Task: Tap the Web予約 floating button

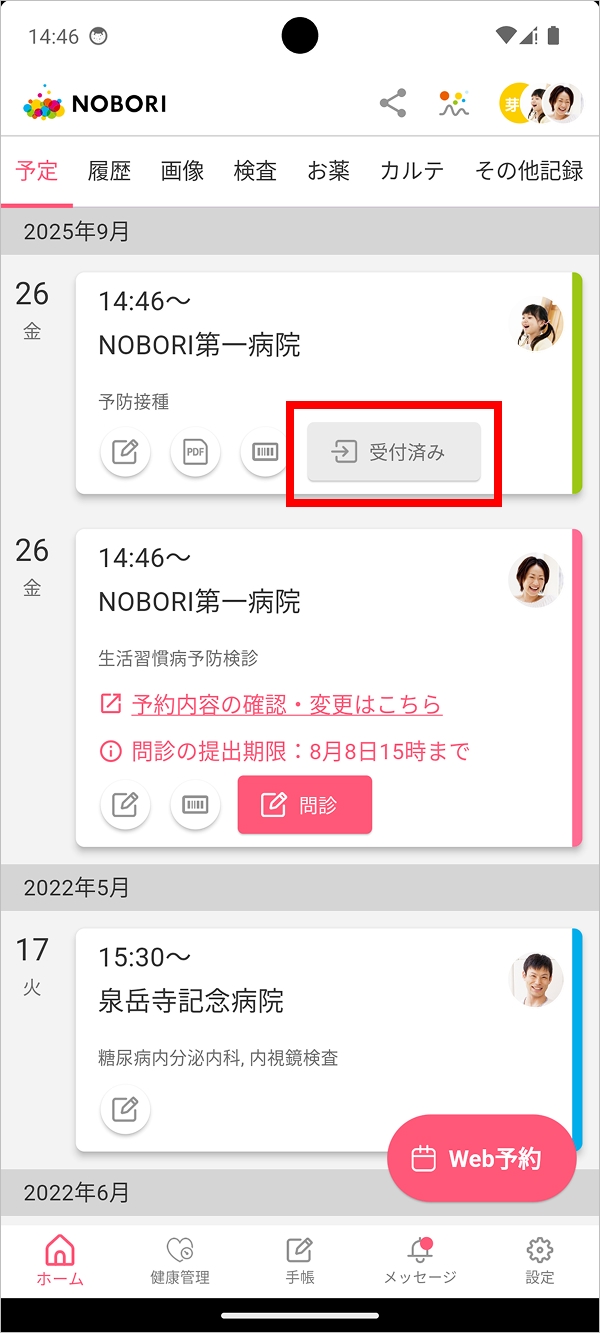Action: point(481,1158)
